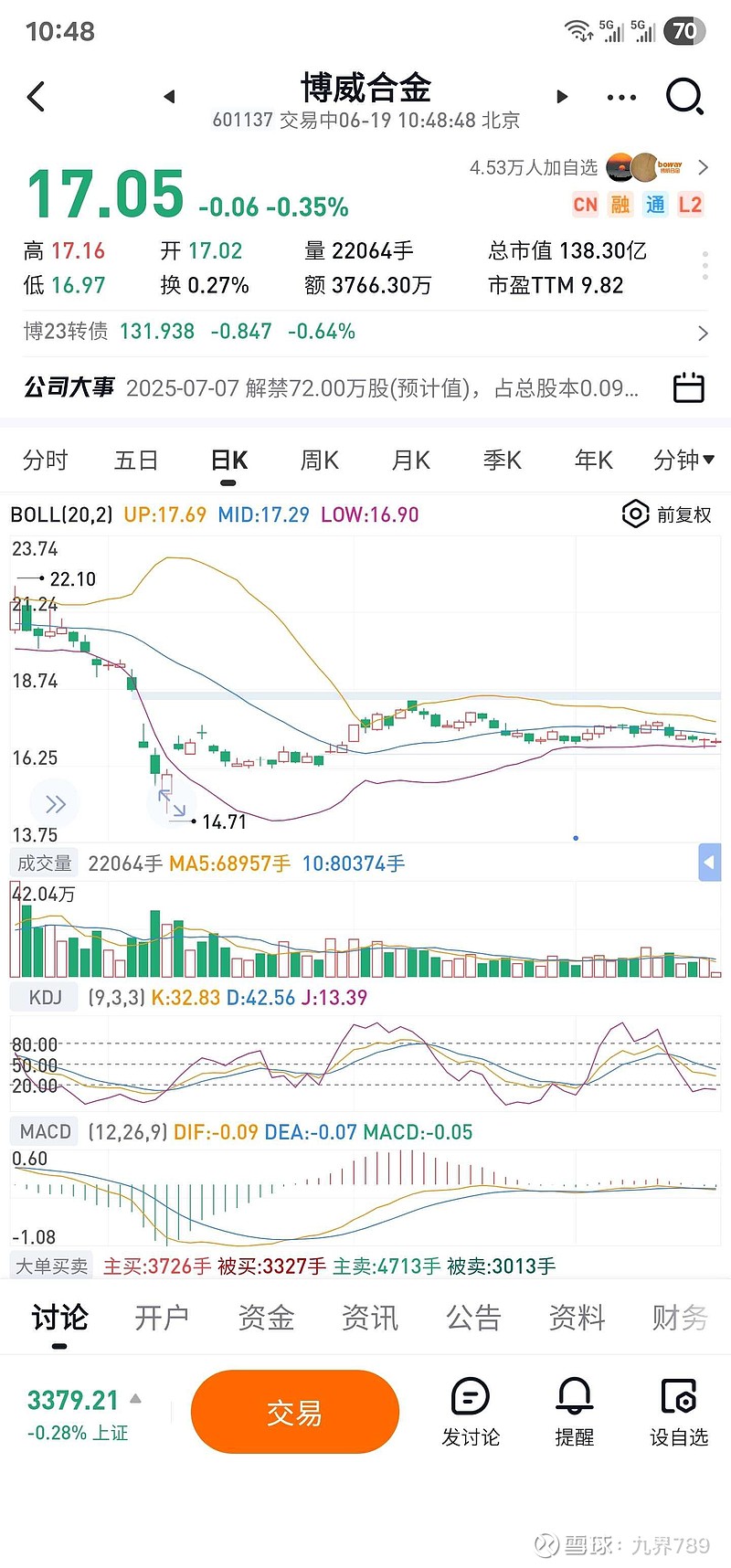
Task: Switch to the 分时 chart tab
Action: pyautogui.click(x=46, y=461)
